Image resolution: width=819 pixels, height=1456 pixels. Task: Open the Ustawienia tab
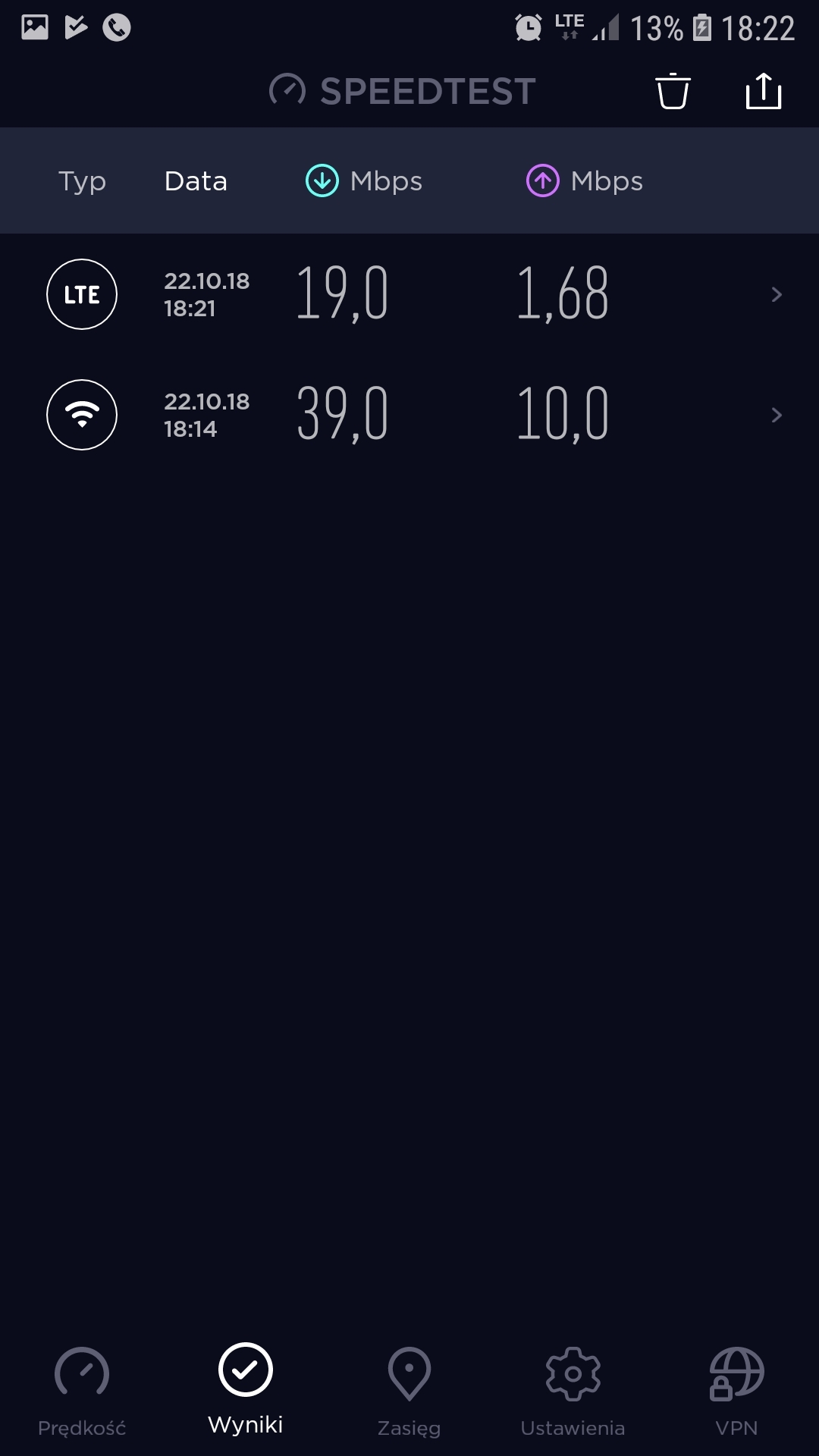click(573, 1392)
